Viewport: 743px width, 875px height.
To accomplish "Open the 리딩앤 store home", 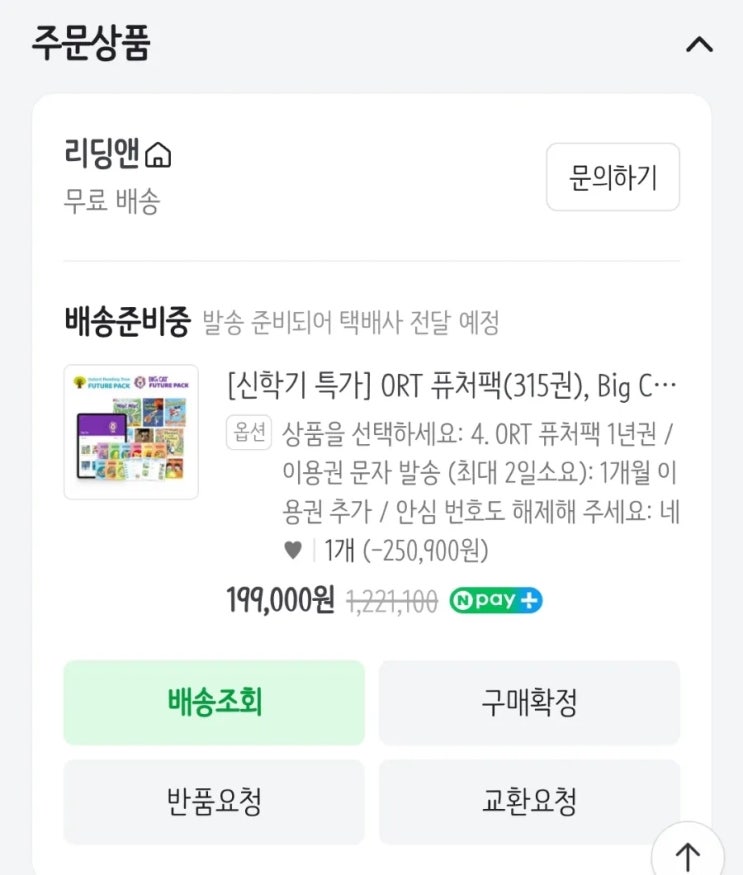I will tap(118, 153).
